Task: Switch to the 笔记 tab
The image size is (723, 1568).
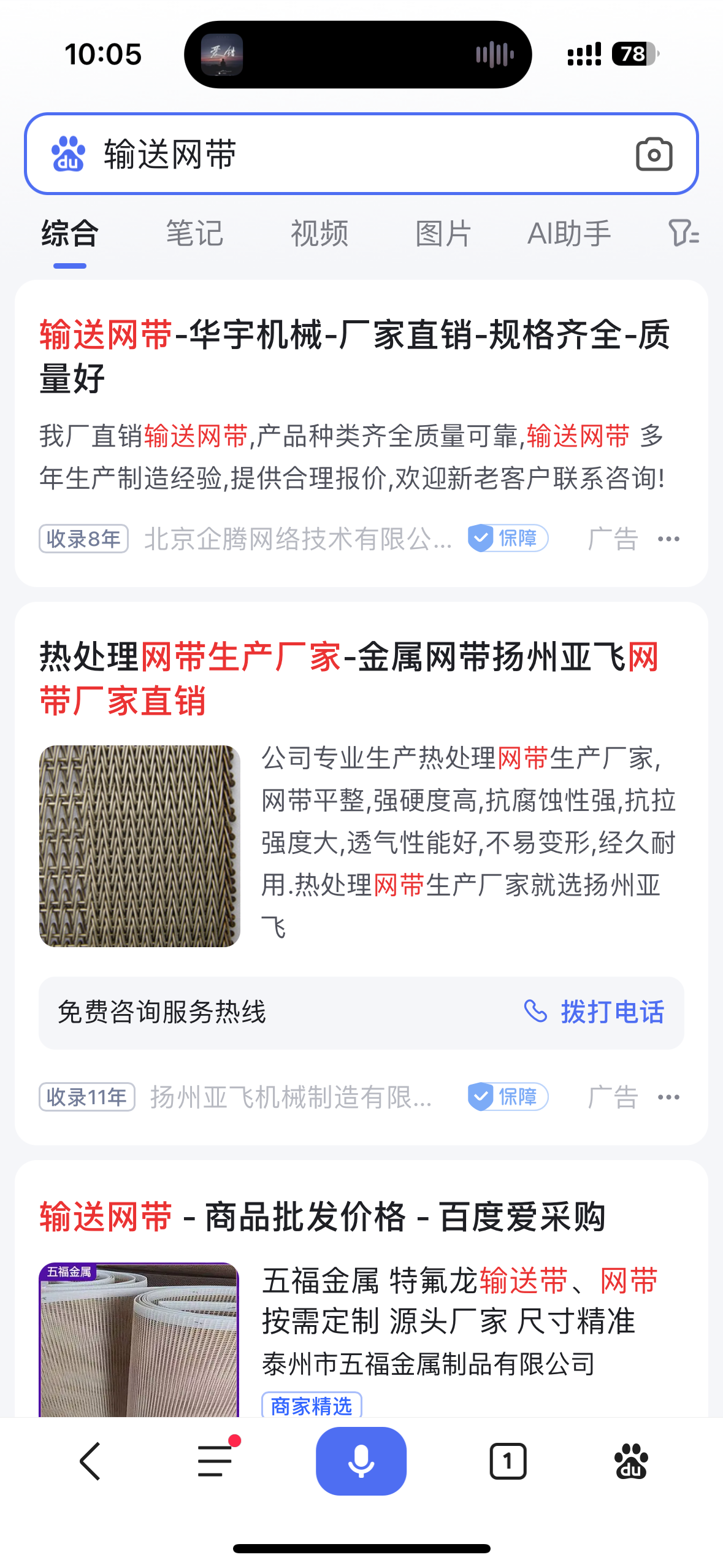Action: pos(194,234)
